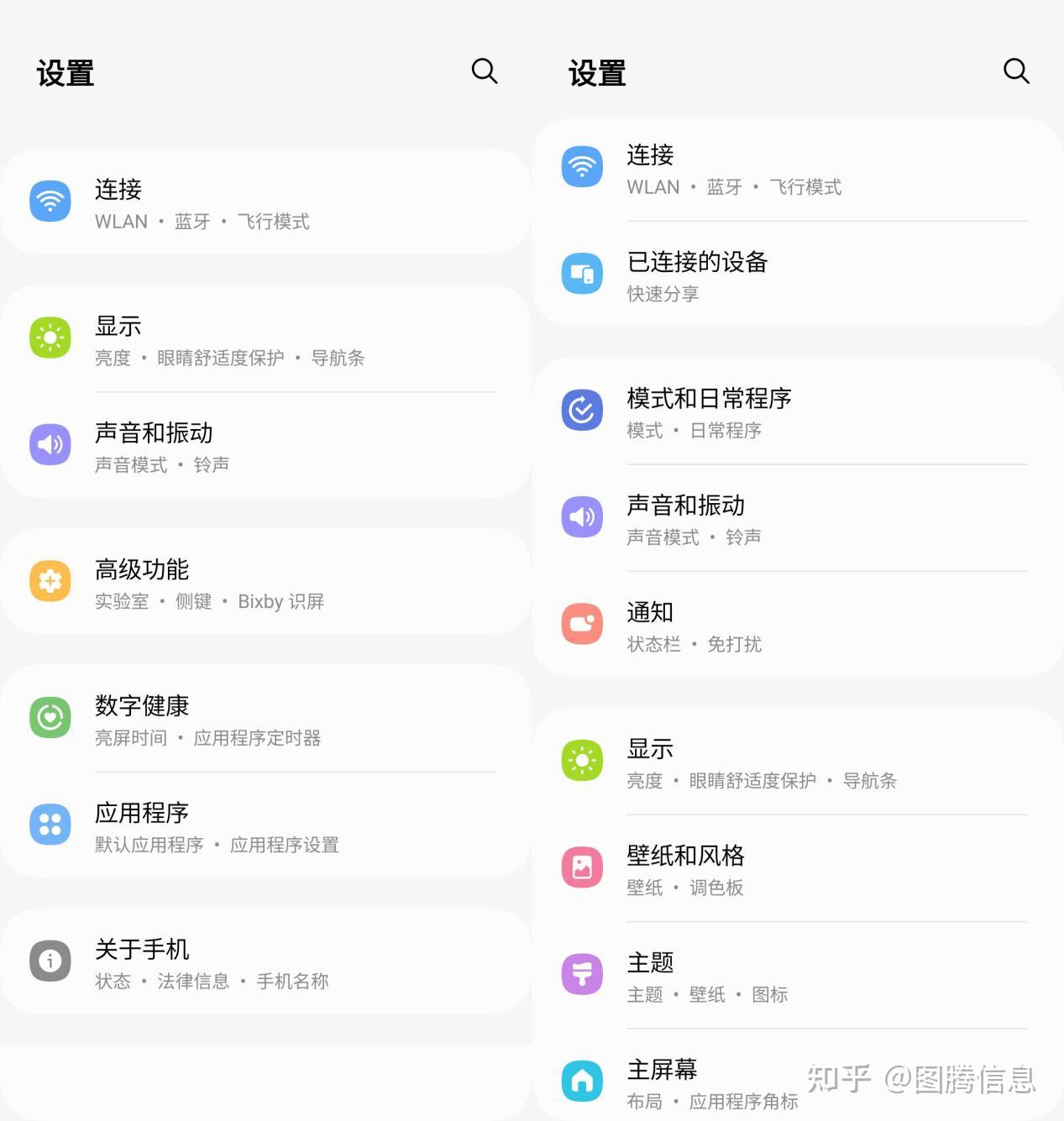Select the 数字健康 digital wellbeing icon
Image resolution: width=1064 pixels, height=1121 pixels.
click(x=50, y=717)
